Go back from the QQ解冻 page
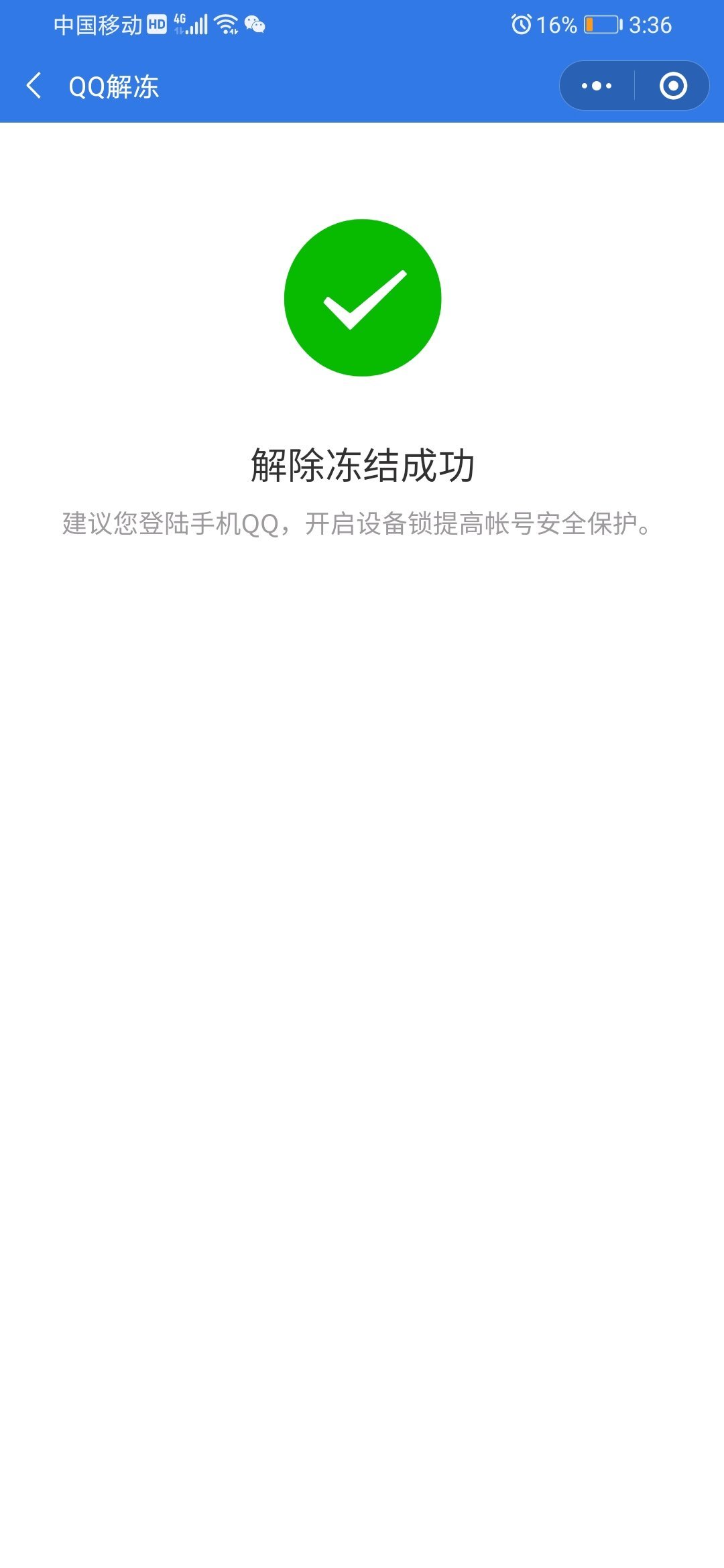 34,86
